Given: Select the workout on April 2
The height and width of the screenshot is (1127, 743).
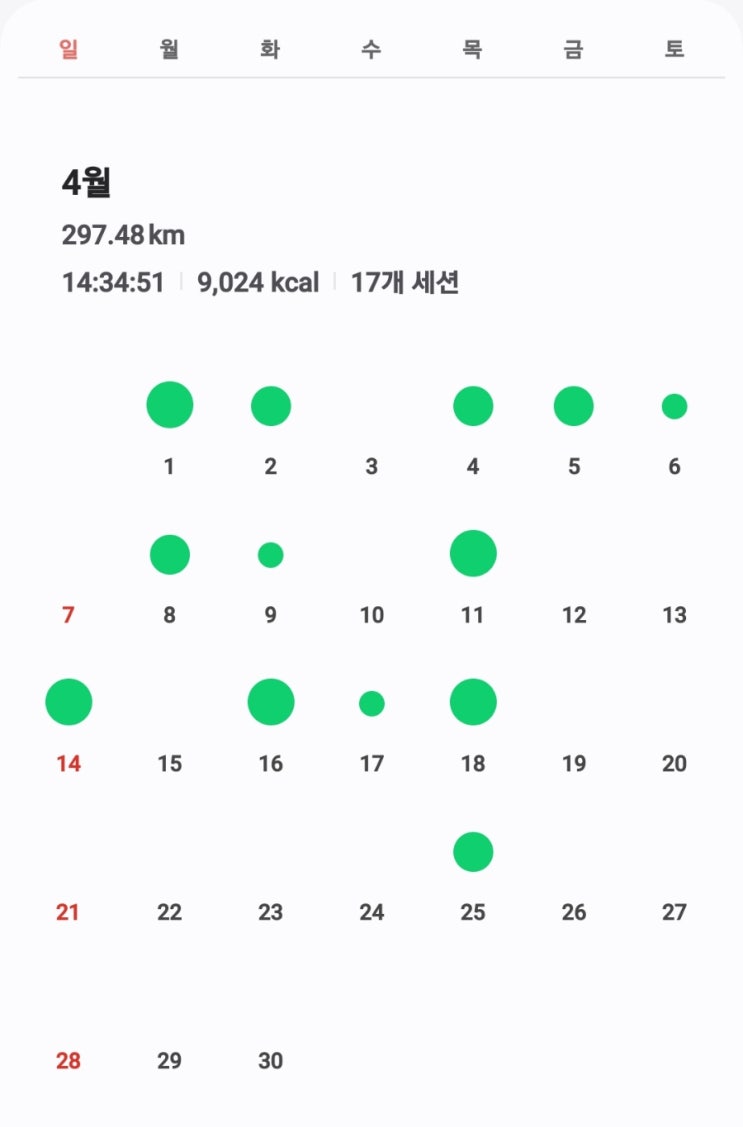Looking at the screenshot, I should click(x=271, y=406).
